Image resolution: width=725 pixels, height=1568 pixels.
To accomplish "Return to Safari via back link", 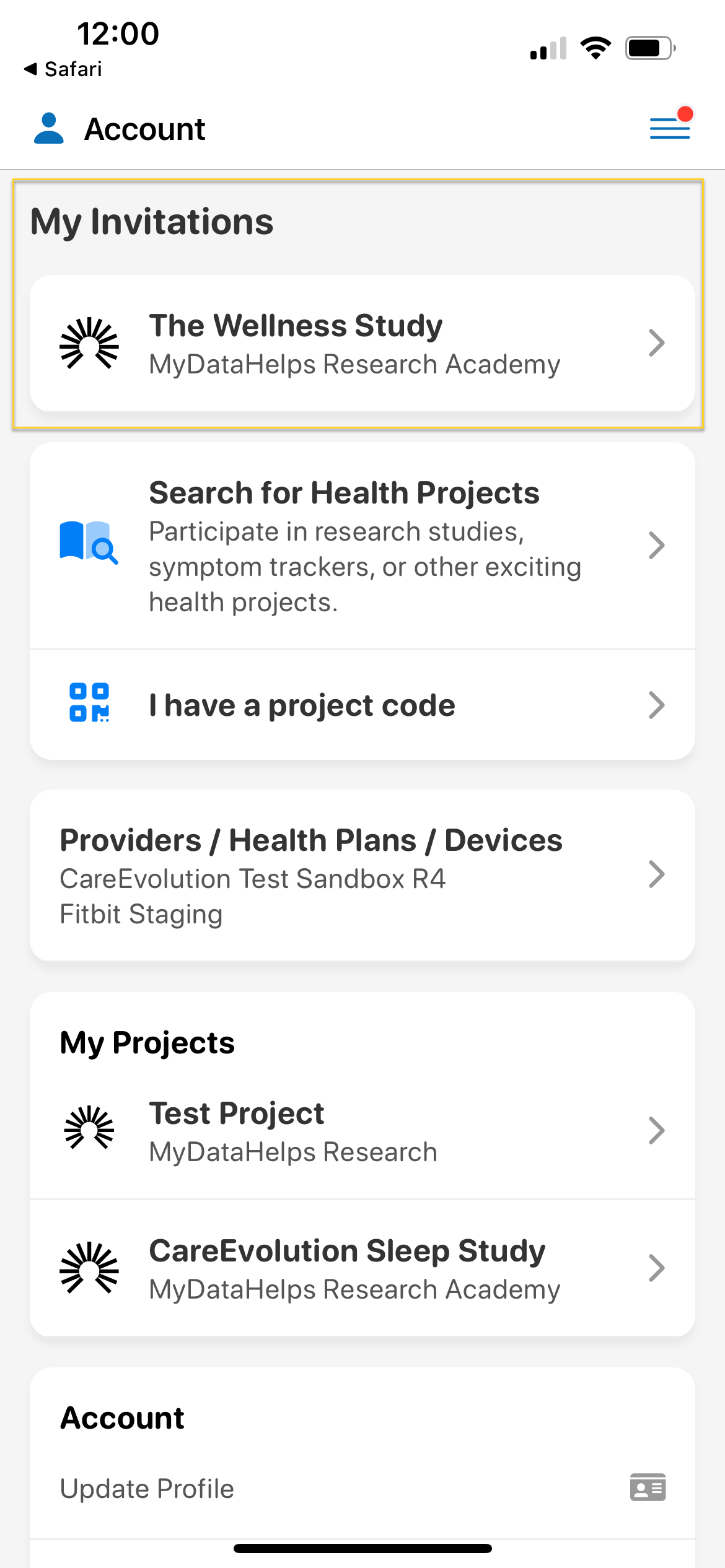I will pyautogui.click(x=63, y=69).
